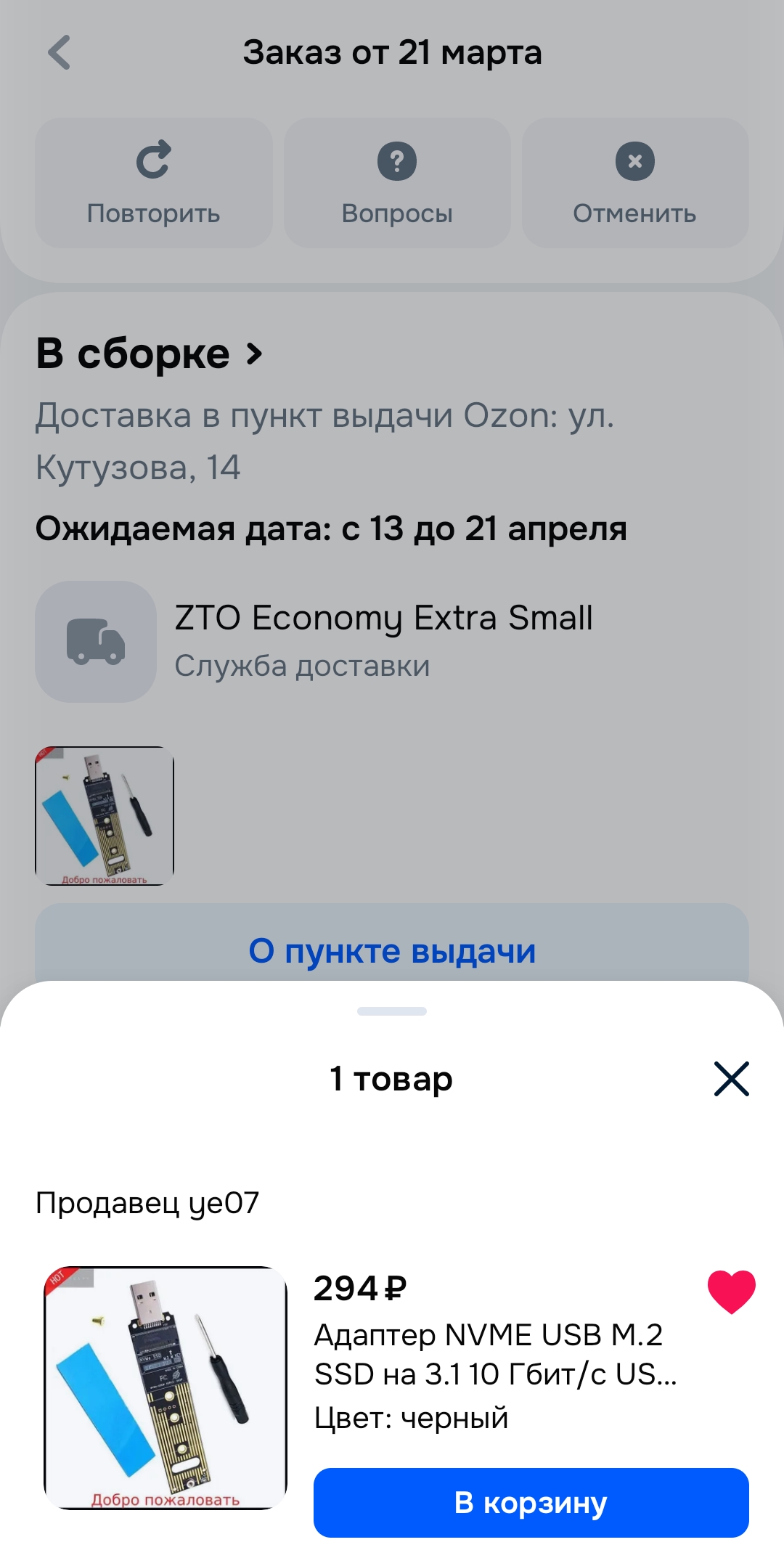Remove the adapter from favorites via heart
The height and width of the screenshot is (1566, 784).
pos(731,1292)
